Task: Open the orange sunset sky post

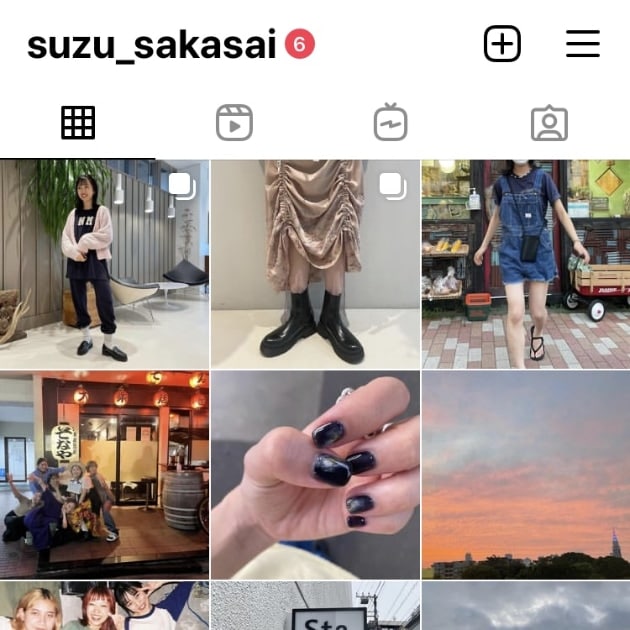Action: 526,475
